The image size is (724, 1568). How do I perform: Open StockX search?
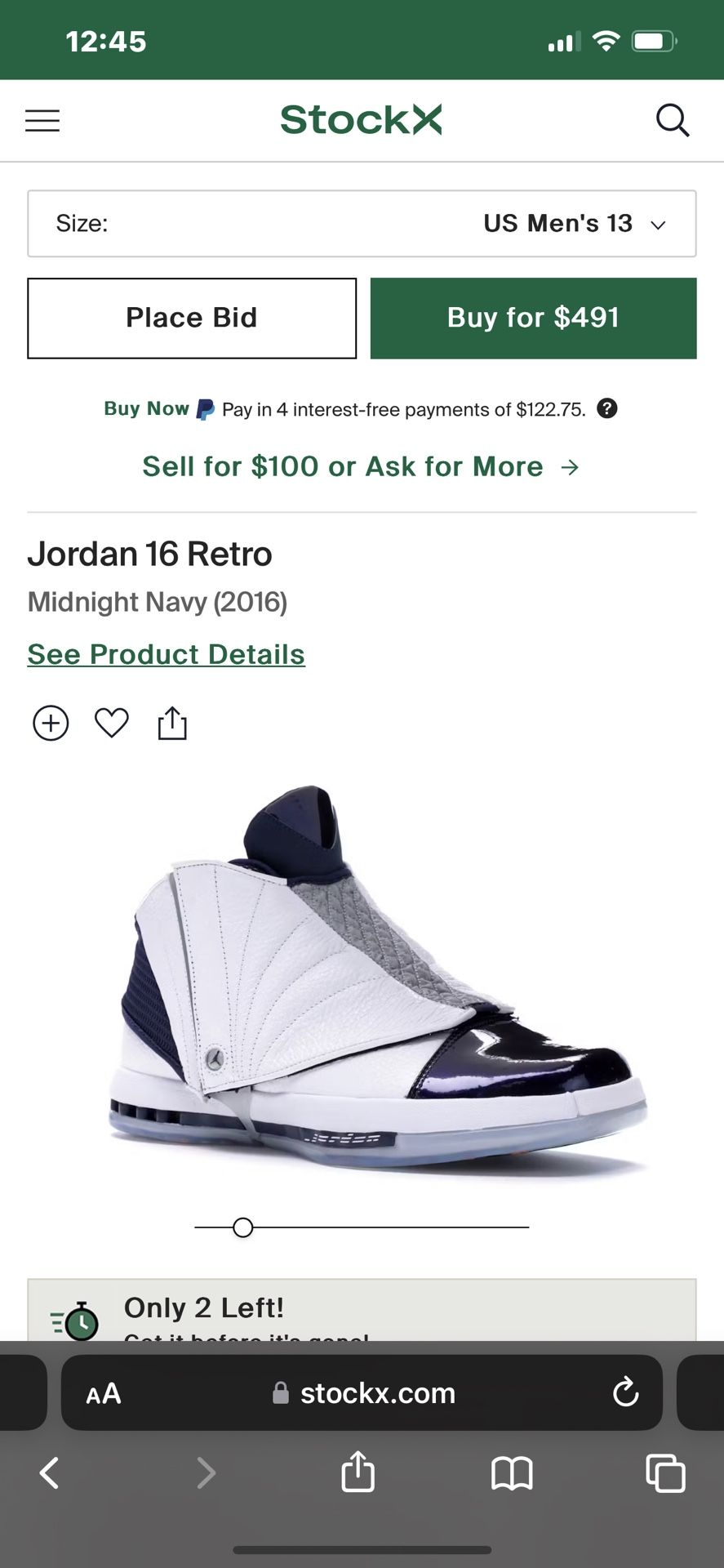(x=673, y=121)
